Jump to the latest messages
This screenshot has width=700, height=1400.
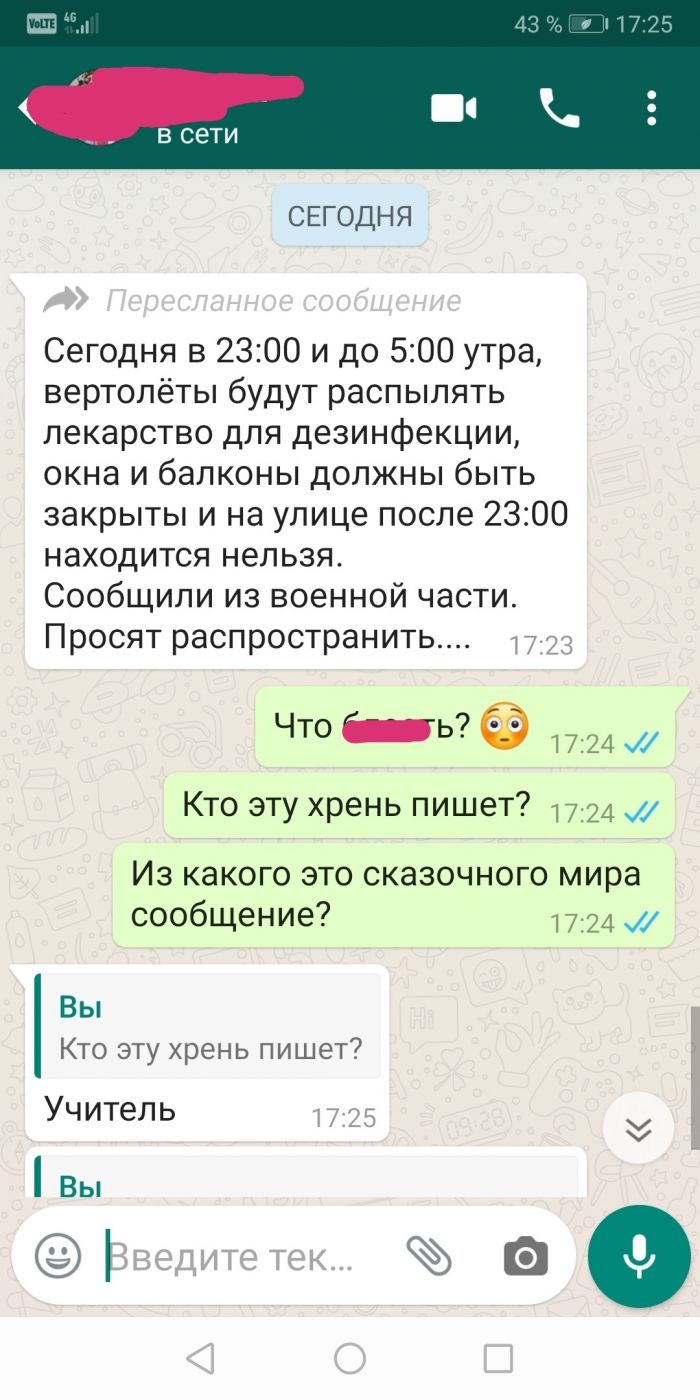click(638, 1128)
